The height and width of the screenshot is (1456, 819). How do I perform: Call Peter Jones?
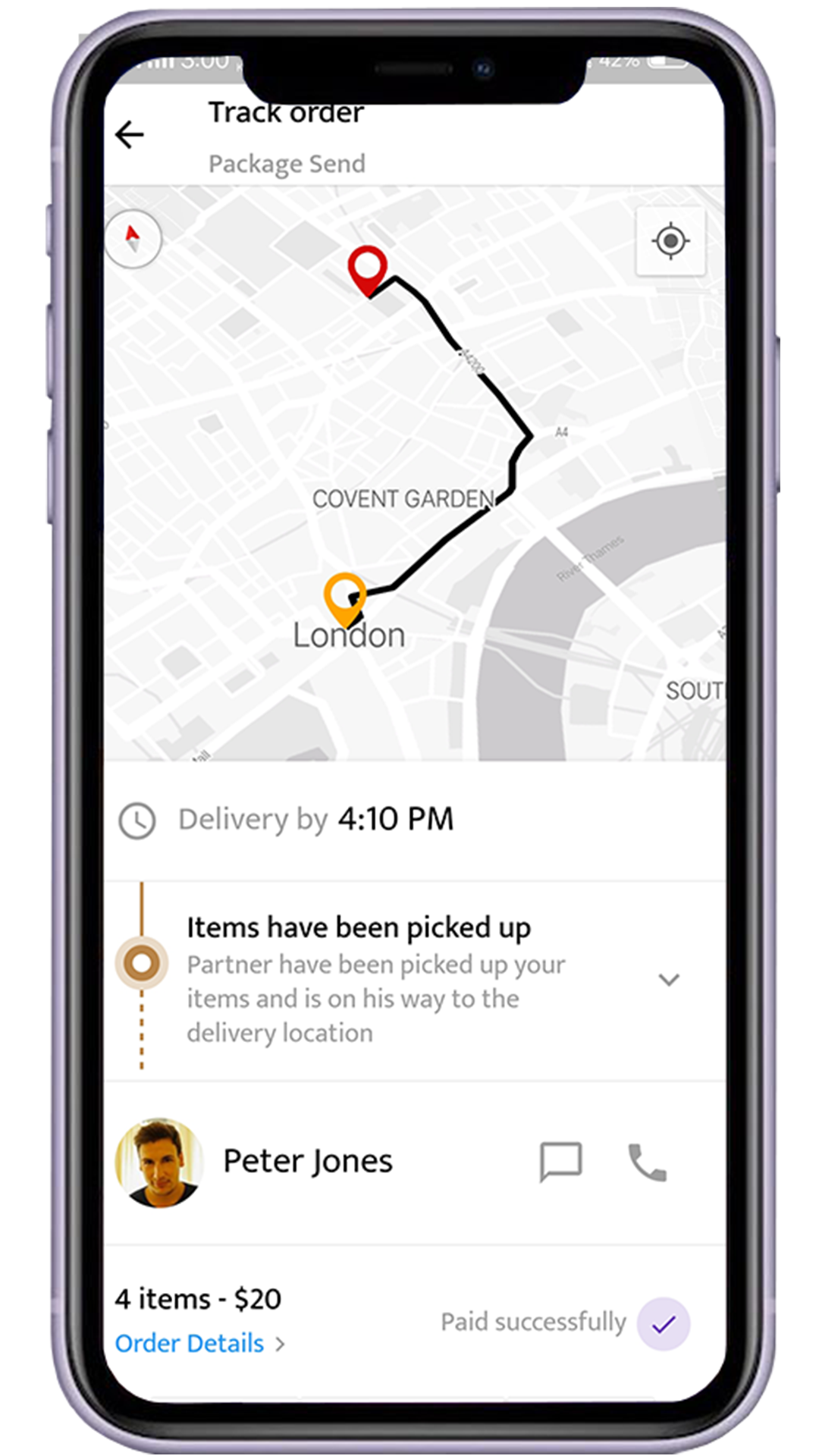pyautogui.click(x=647, y=1162)
